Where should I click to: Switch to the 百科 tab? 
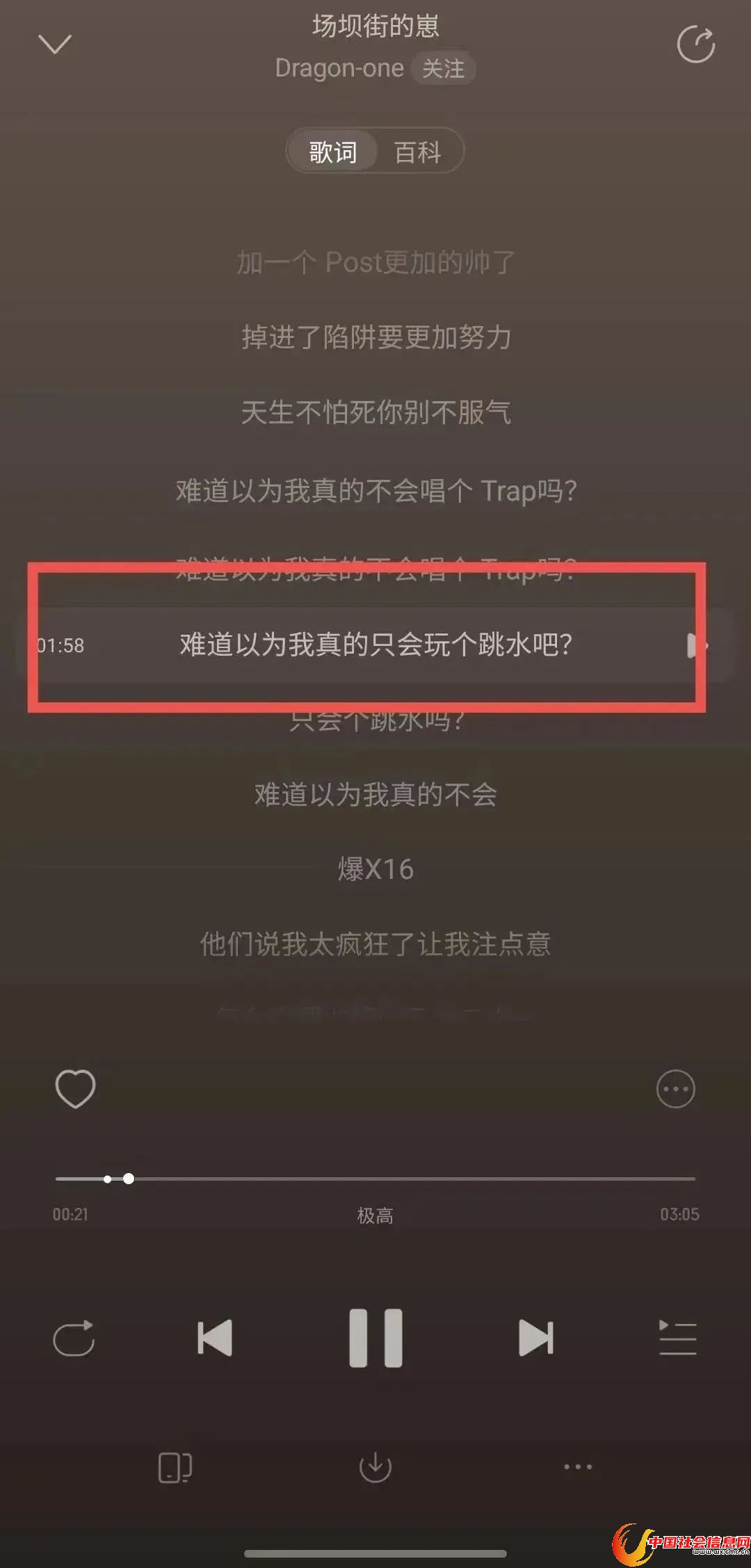pos(417,152)
